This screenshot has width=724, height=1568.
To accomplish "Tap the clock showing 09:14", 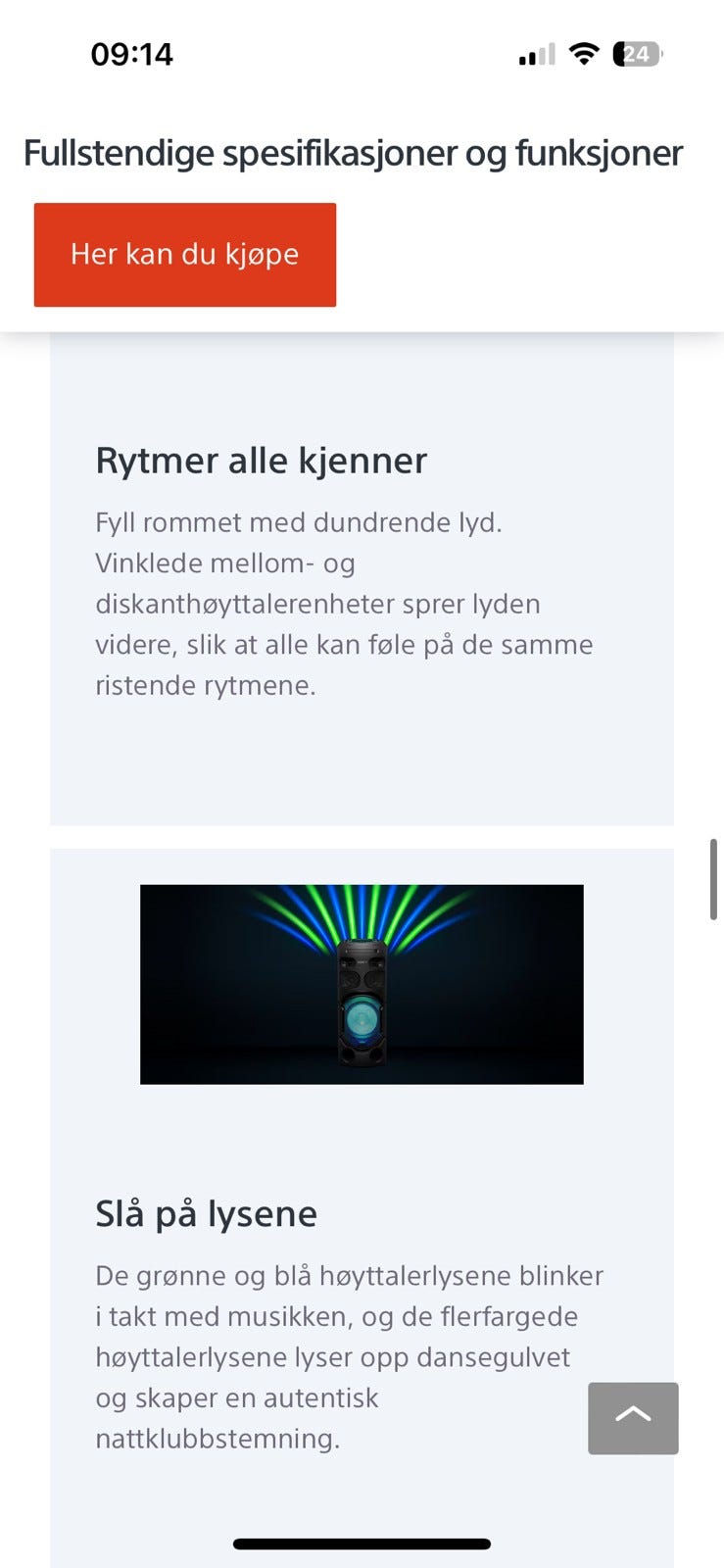I will (130, 54).
